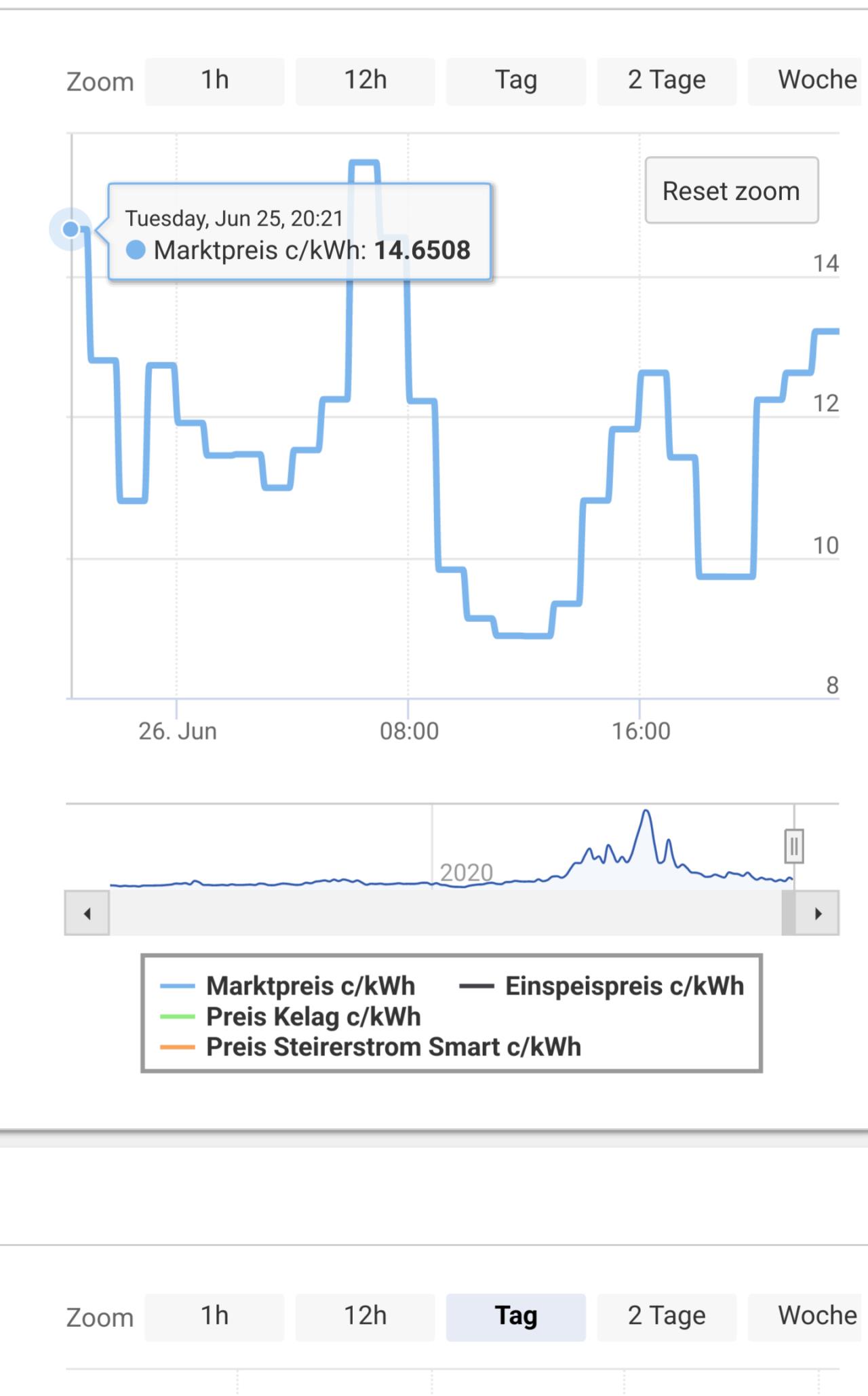Image resolution: width=868 pixels, height=1396 pixels.
Task: Switch bottom chart to 2 Tage zoom
Action: tap(666, 1317)
